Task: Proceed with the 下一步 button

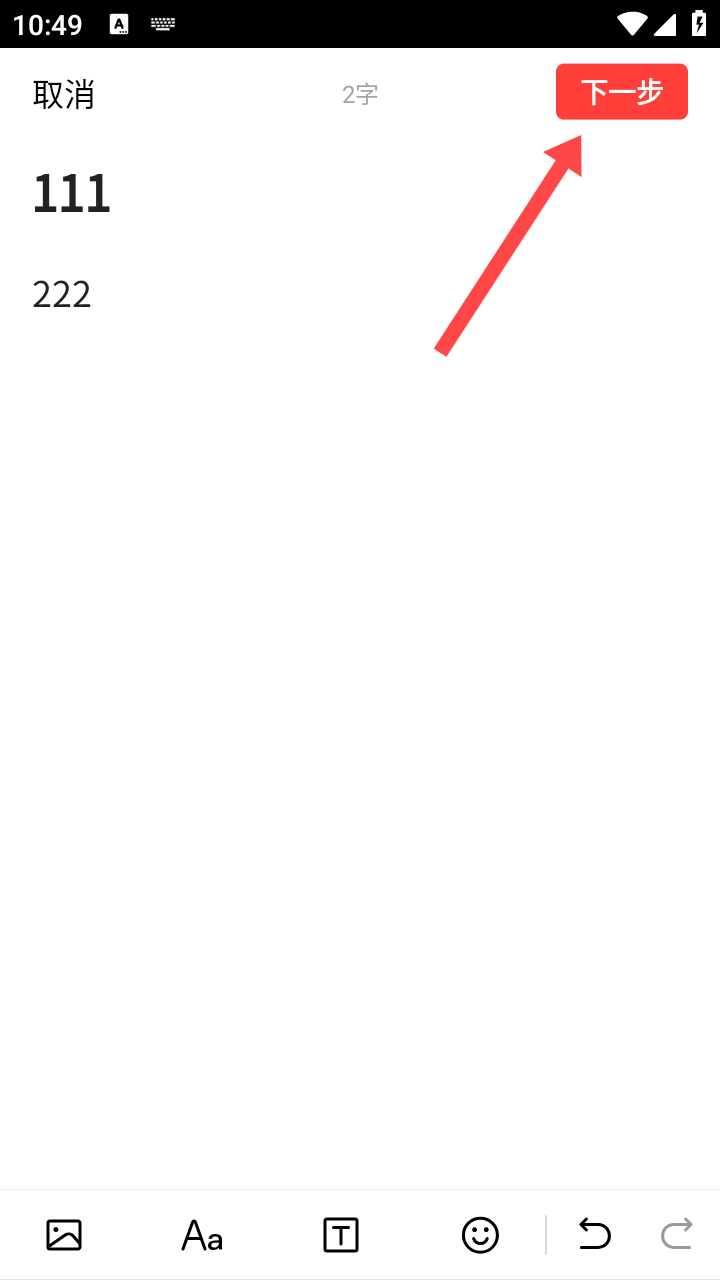Action: click(622, 92)
